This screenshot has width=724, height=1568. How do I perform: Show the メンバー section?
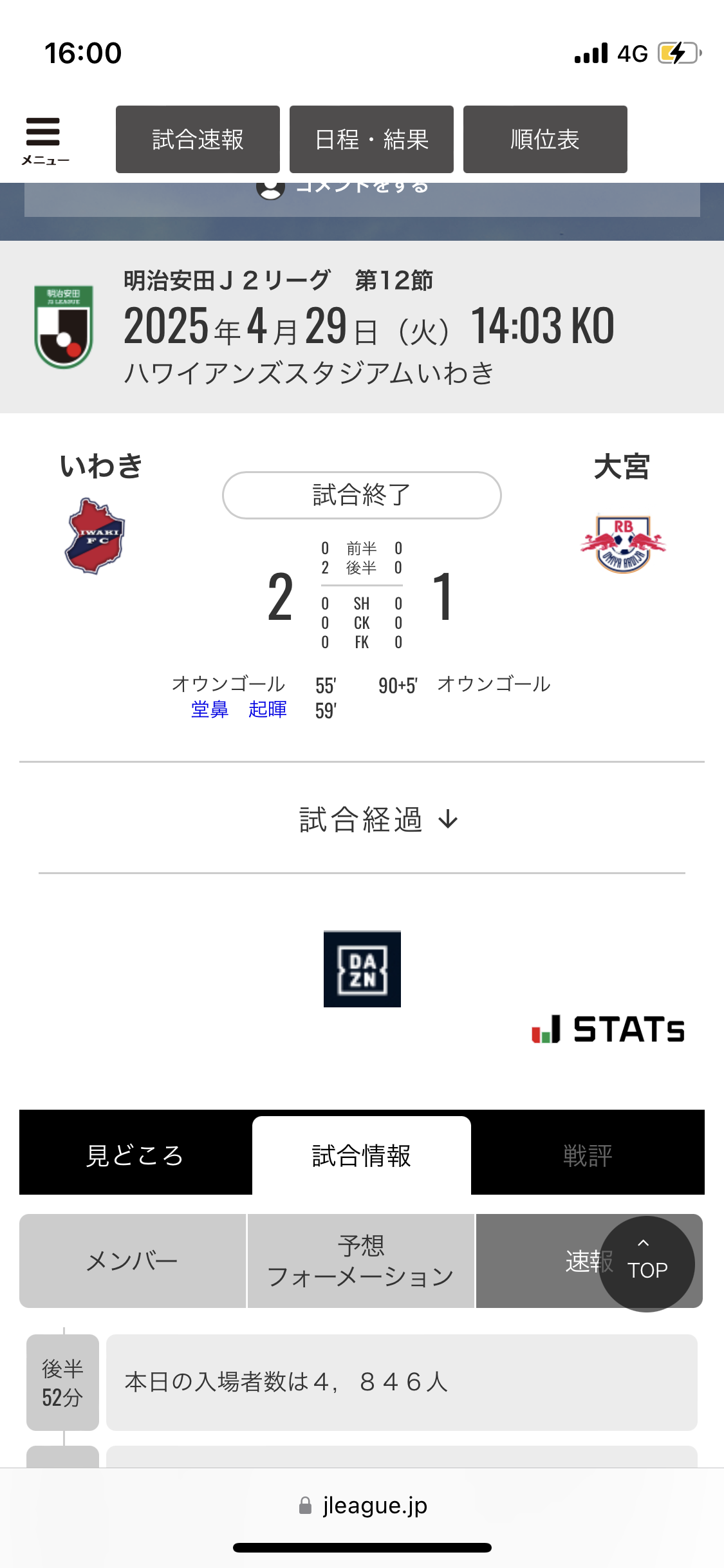pos(133,1261)
